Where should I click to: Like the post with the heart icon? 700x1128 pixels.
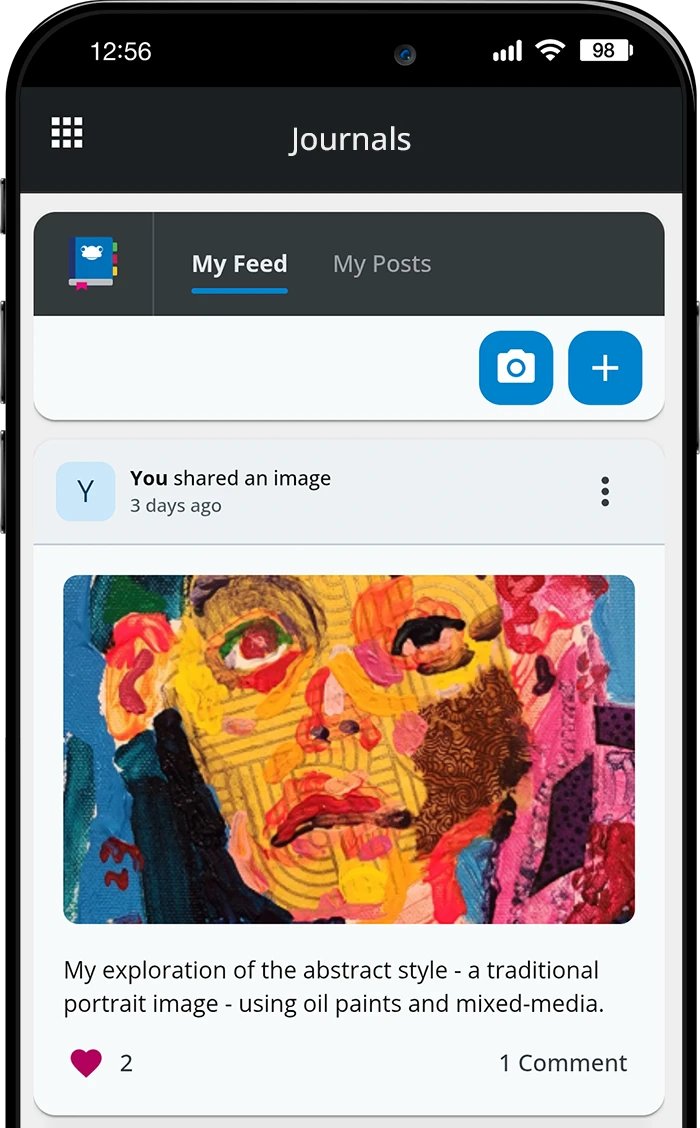[86, 1063]
